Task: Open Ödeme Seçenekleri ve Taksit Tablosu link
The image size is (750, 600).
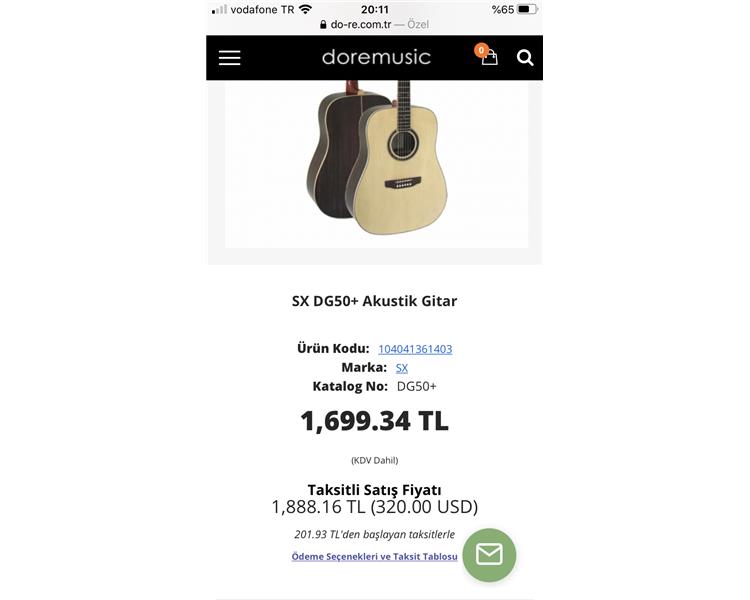Action: pyautogui.click(x=374, y=556)
